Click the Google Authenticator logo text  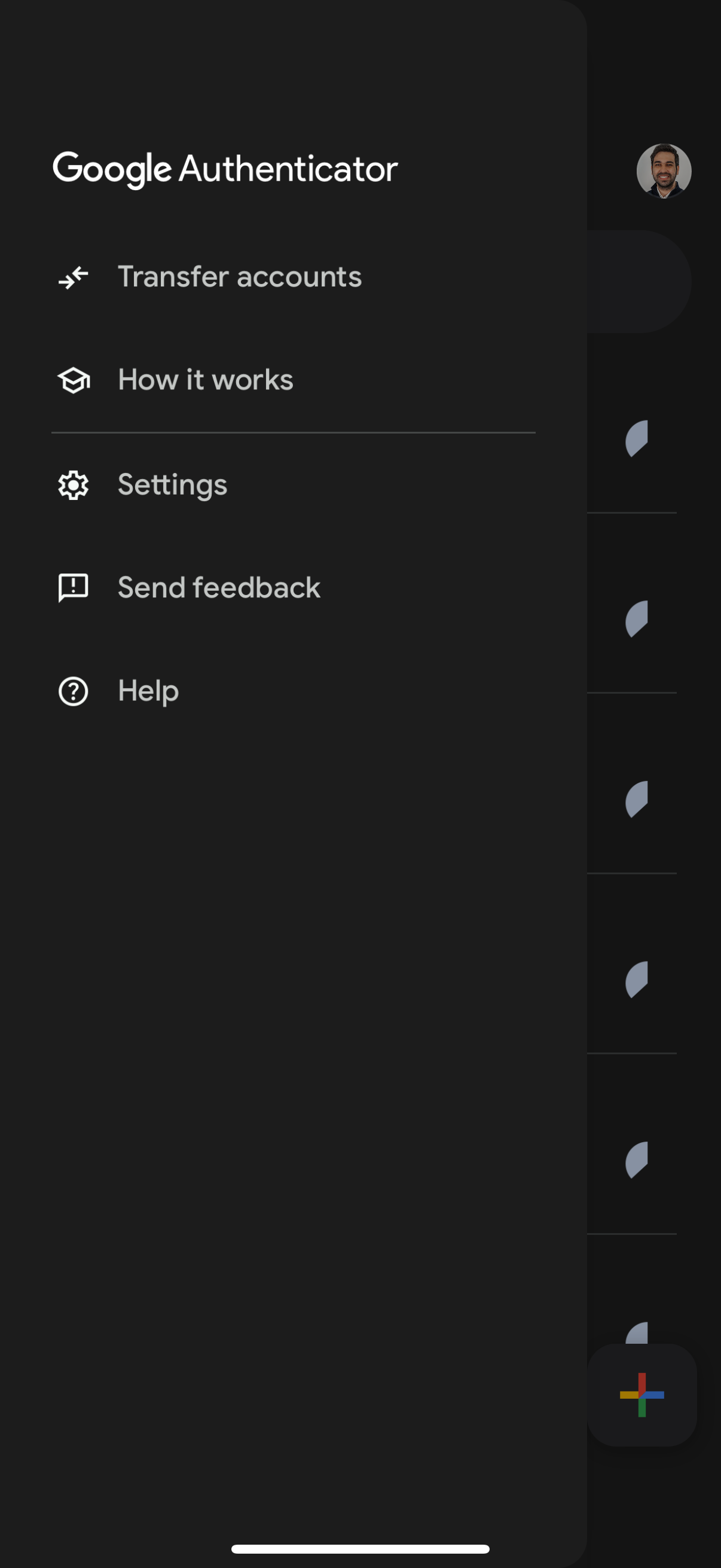pos(226,169)
